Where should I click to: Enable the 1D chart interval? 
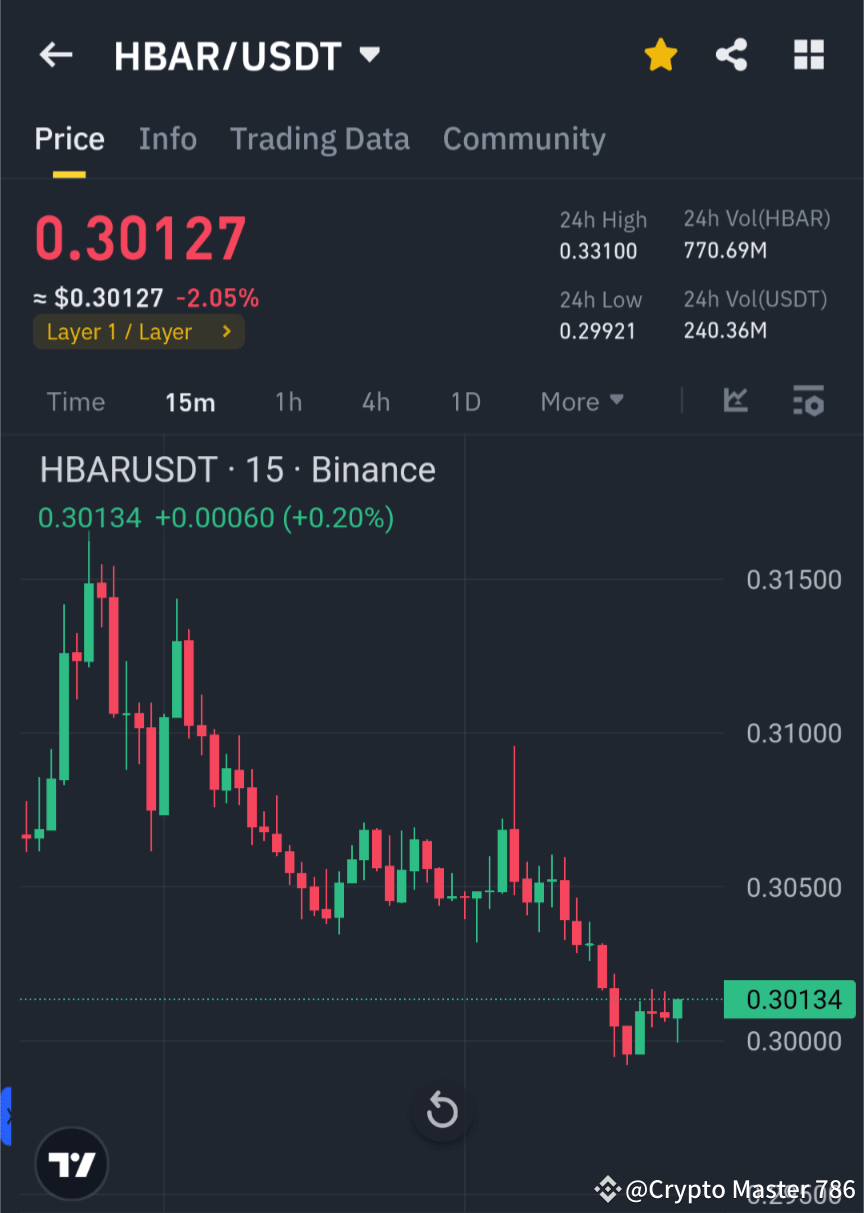tap(465, 401)
